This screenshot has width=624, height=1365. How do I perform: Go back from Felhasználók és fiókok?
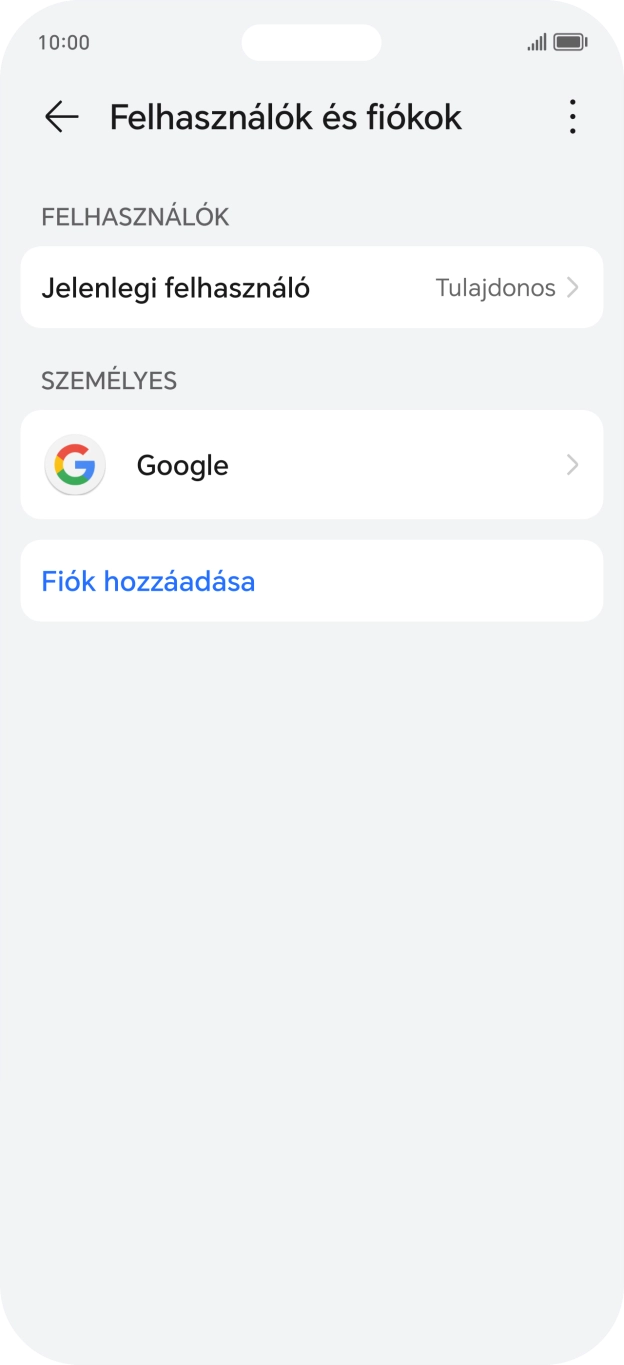(x=61, y=117)
